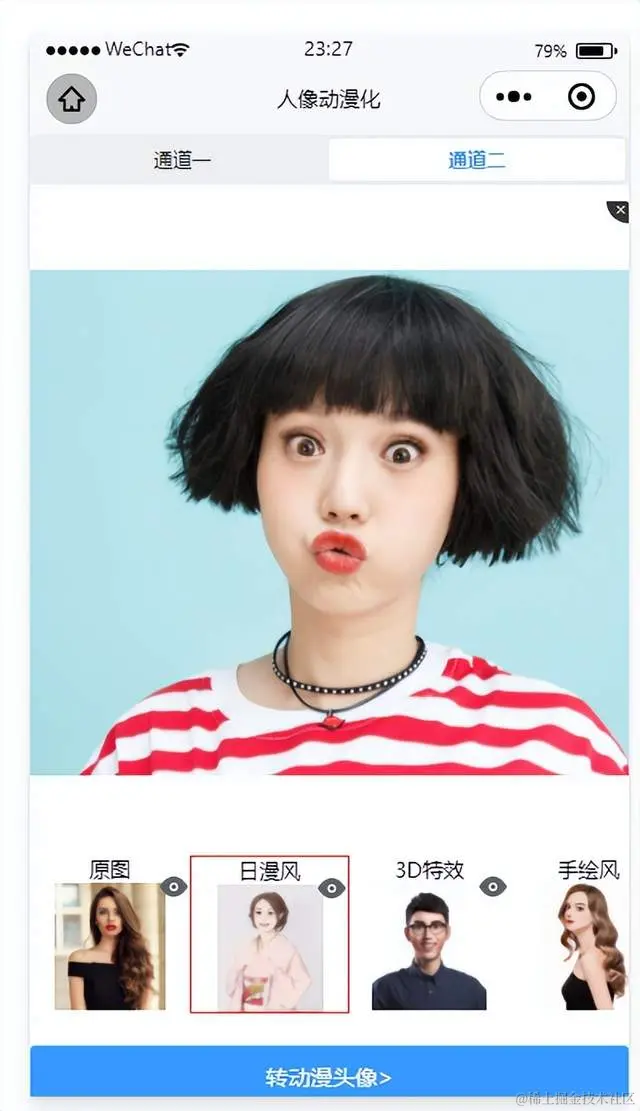Dismiss the banner with the corner X
The width and height of the screenshot is (640, 1111).
620,210
